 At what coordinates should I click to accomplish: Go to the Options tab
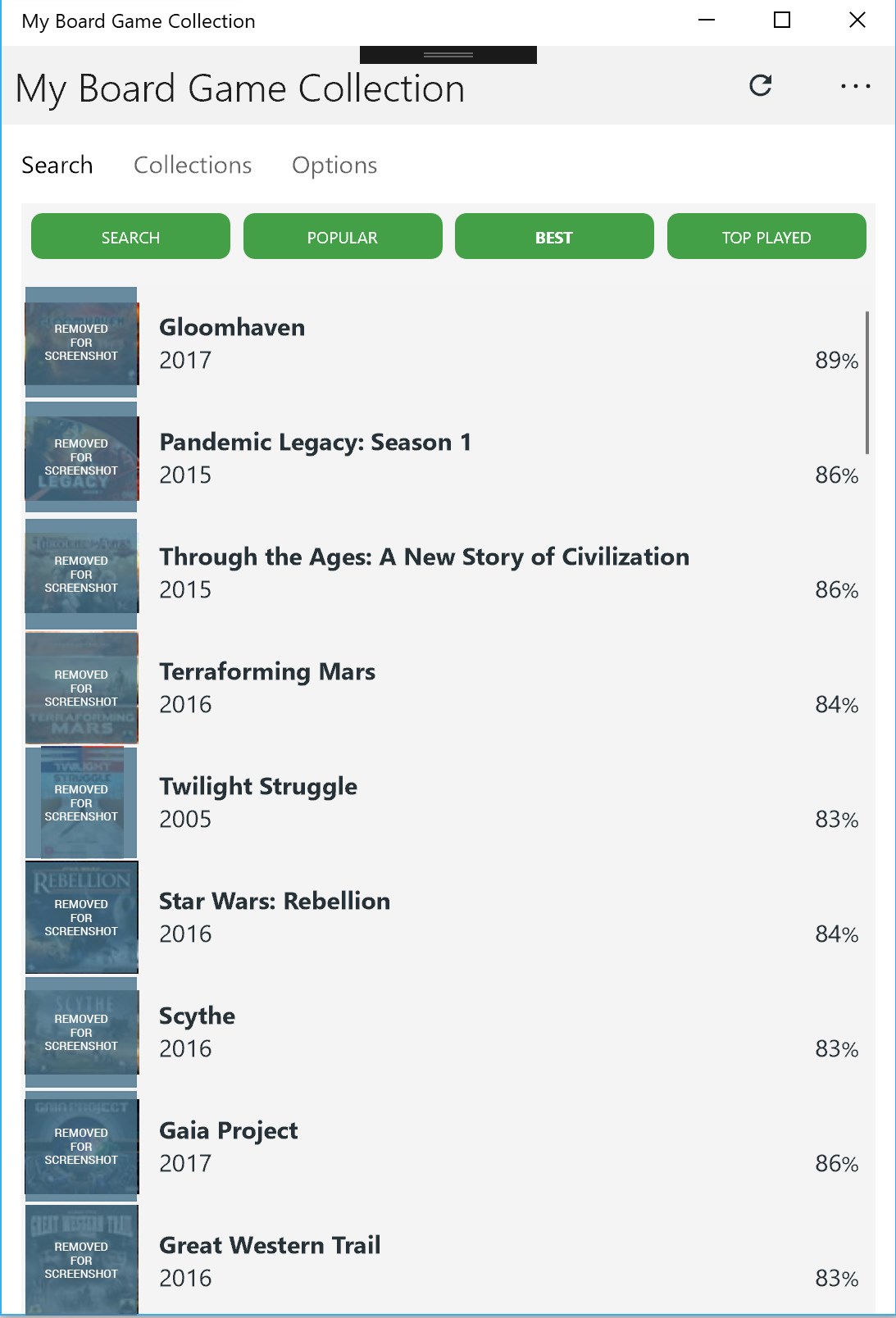point(334,166)
